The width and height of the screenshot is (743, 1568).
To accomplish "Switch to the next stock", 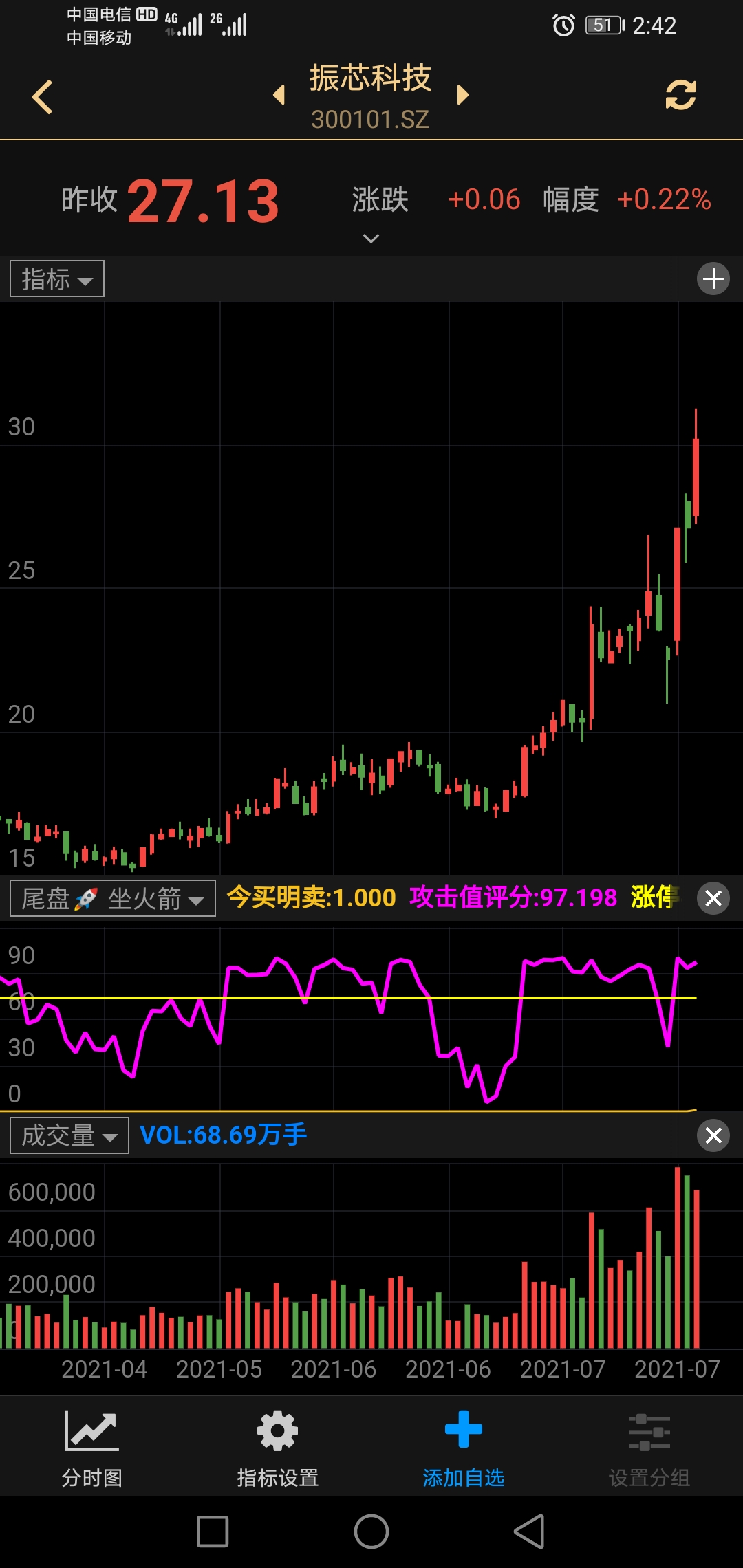I will [462, 95].
